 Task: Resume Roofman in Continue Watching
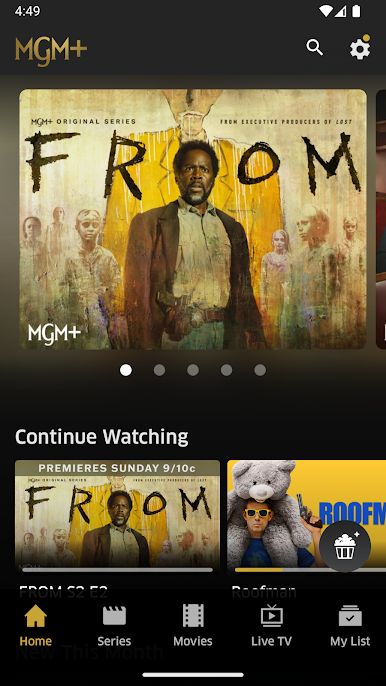point(306,517)
